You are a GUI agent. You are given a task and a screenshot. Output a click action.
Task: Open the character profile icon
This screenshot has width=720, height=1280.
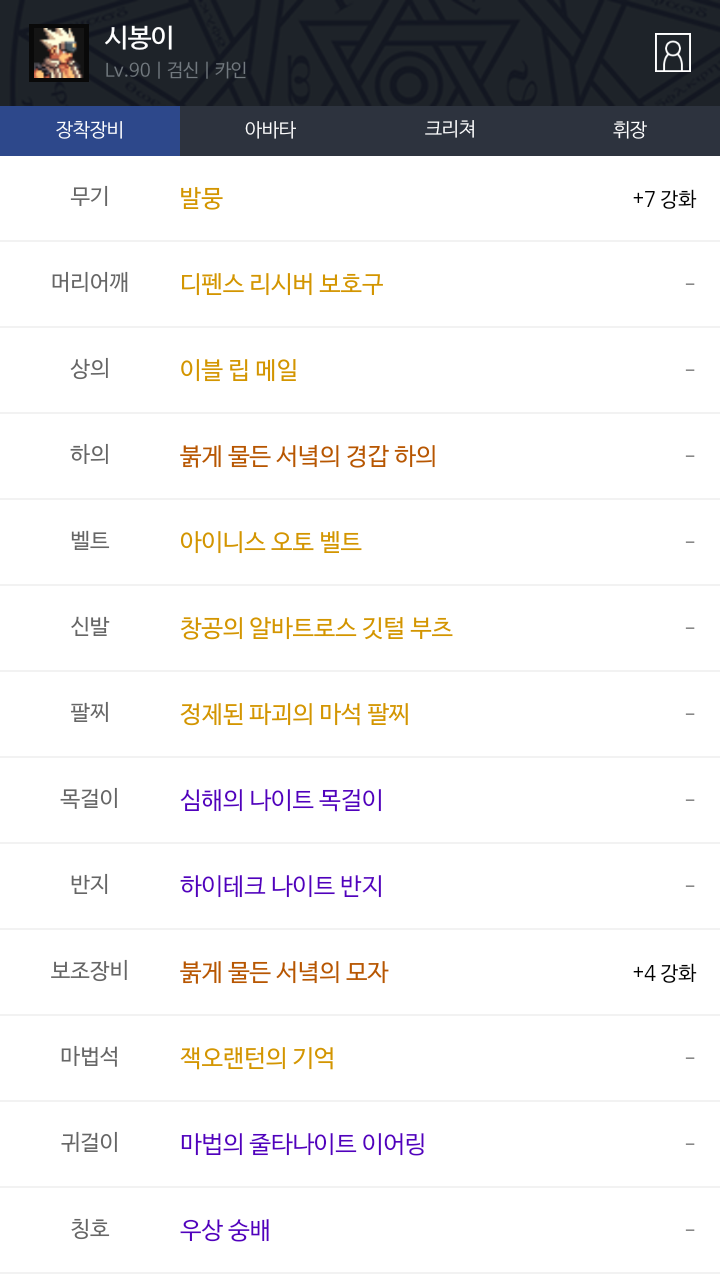tap(672, 53)
